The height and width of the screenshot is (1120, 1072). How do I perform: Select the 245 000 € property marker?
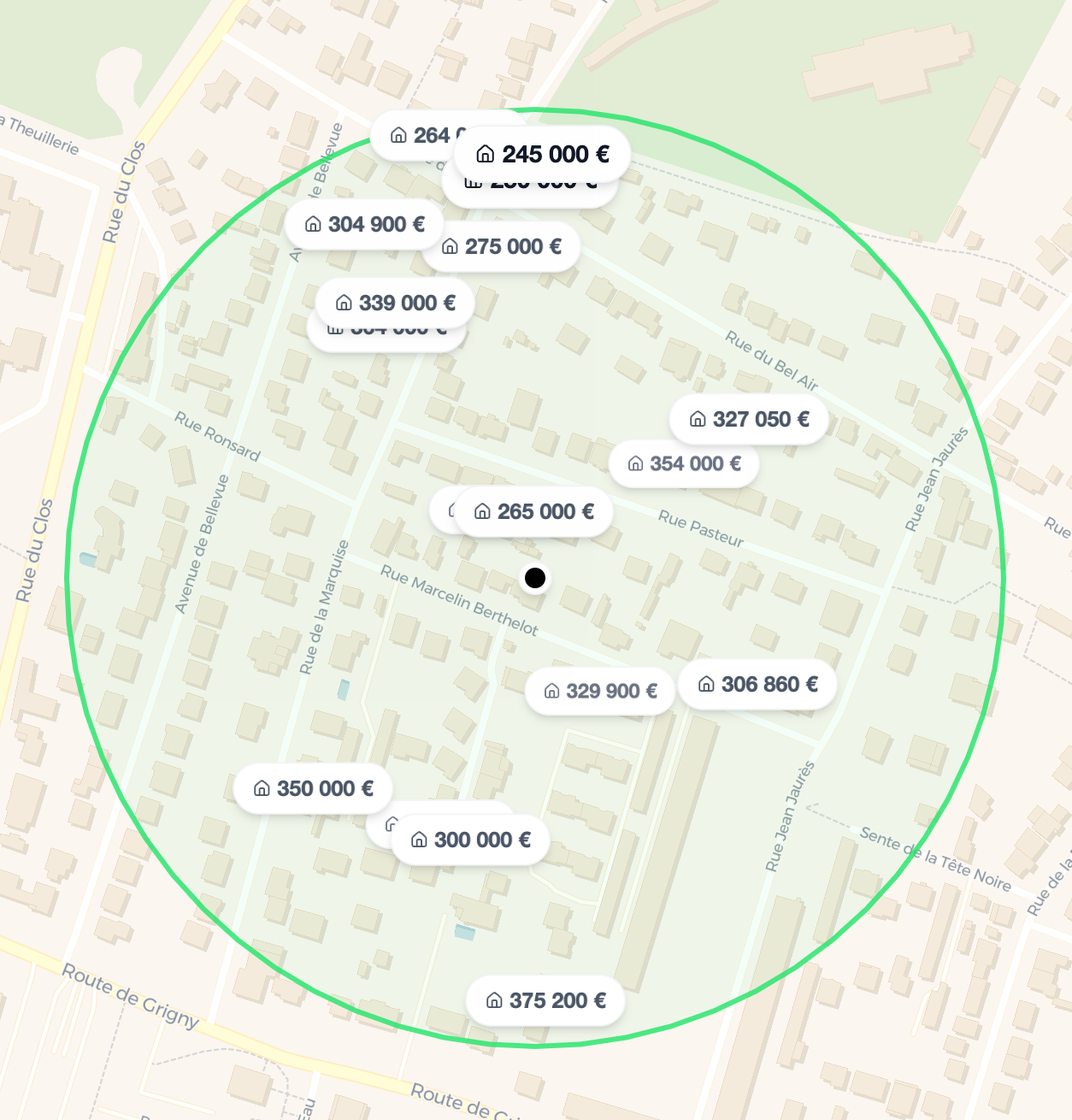tap(543, 154)
